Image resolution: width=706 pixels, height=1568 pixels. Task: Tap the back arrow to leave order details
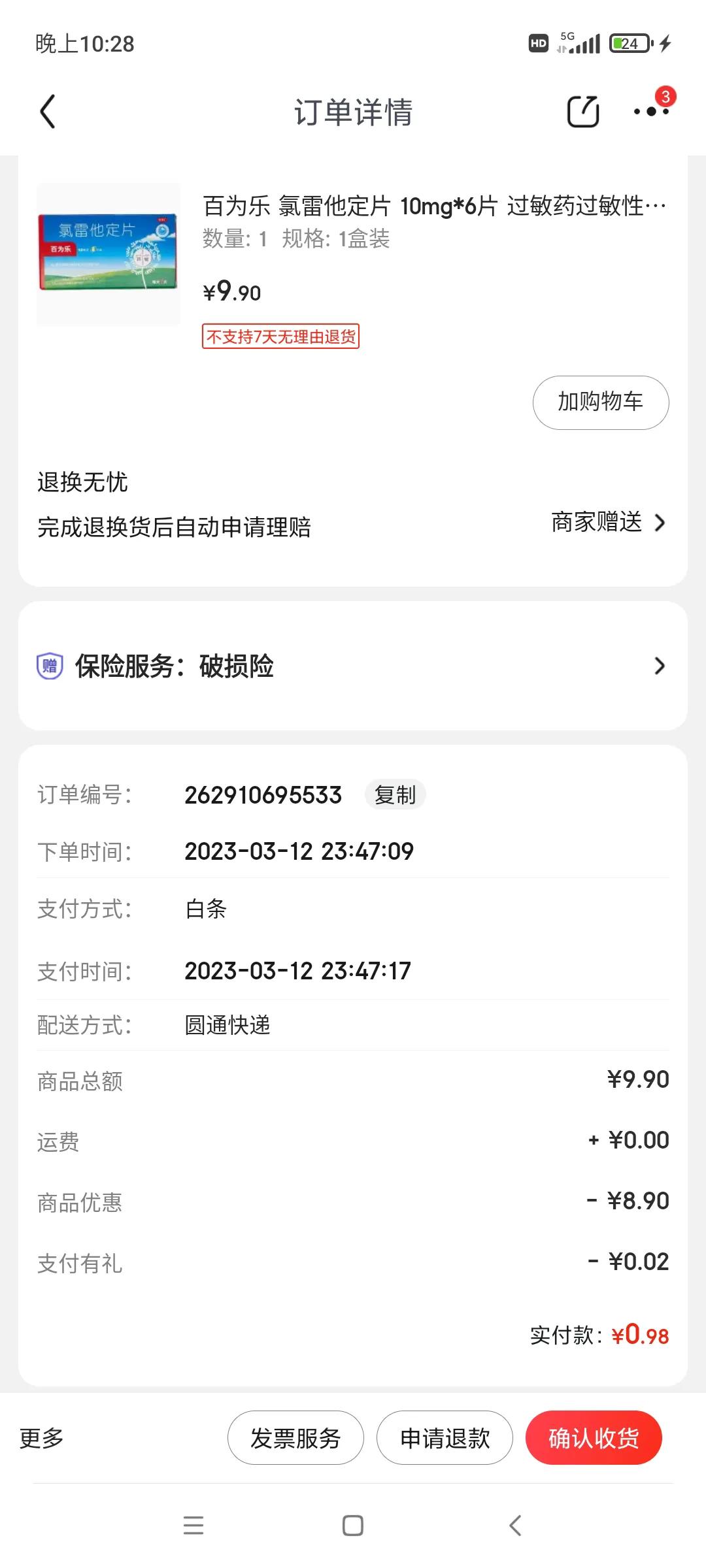[46, 112]
